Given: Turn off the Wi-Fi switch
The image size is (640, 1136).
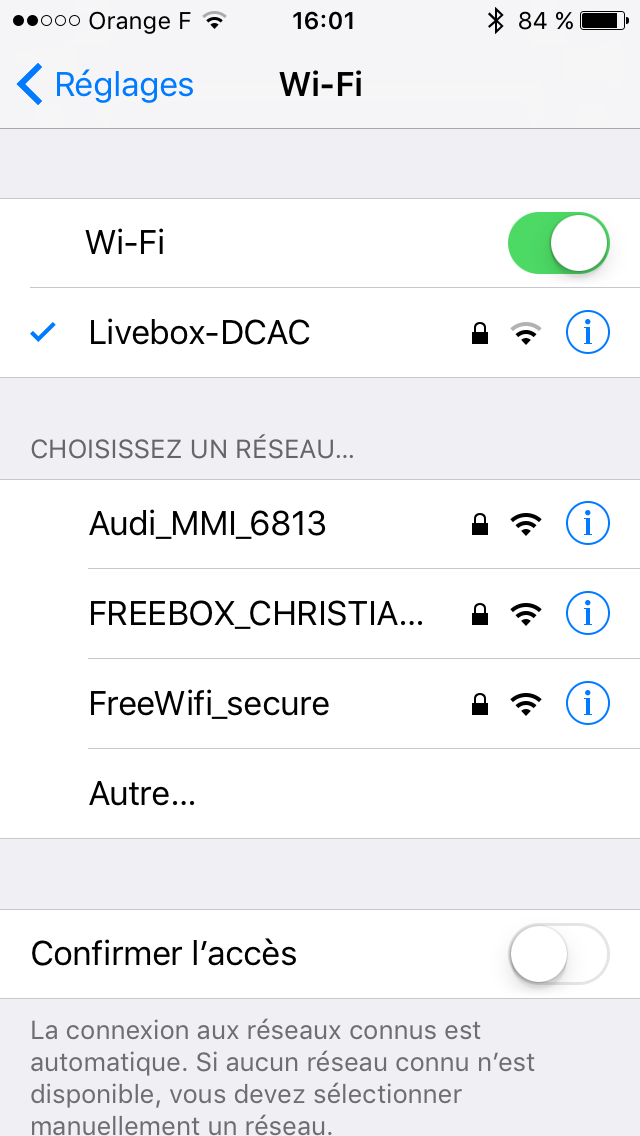Looking at the screenshot, I should [559, 243].
